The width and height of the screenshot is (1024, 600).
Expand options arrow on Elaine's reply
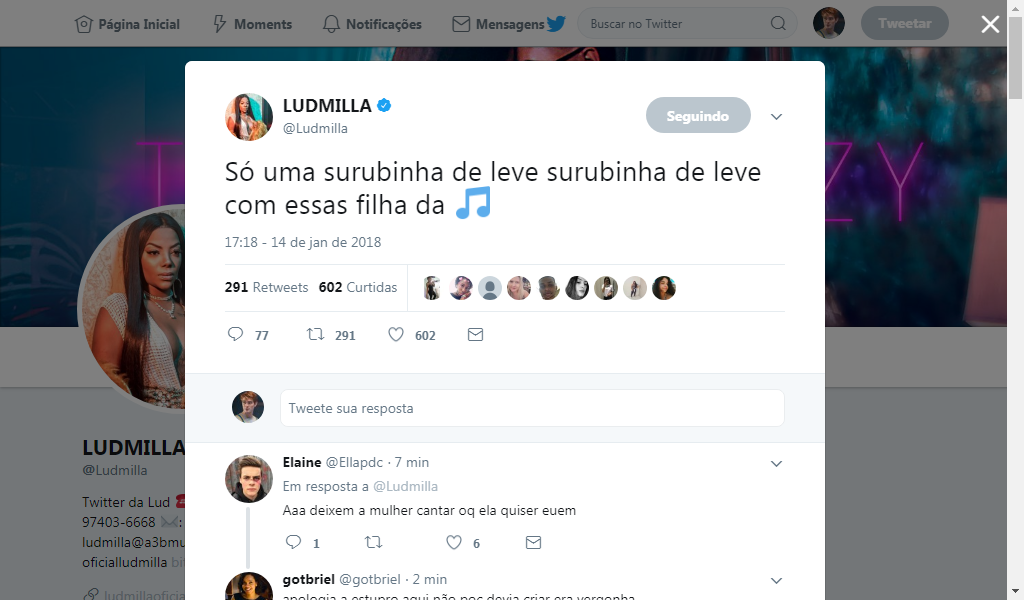click(x=776, y=463)
